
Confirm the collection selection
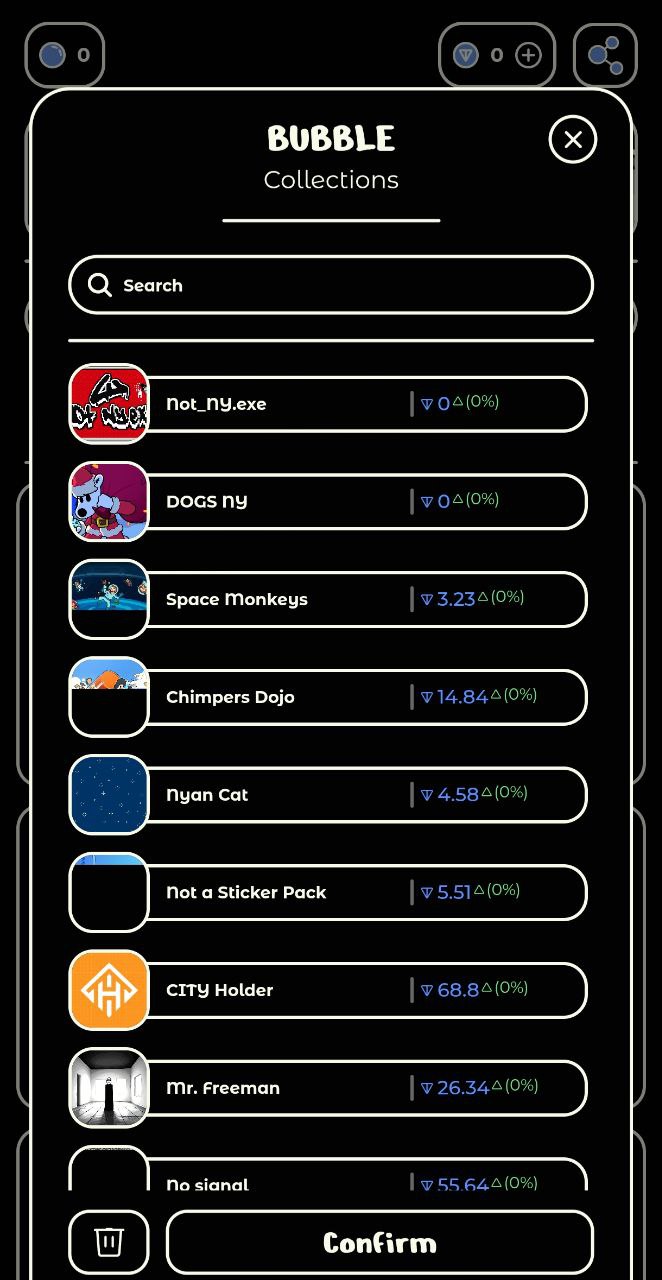pos(380,1242)
